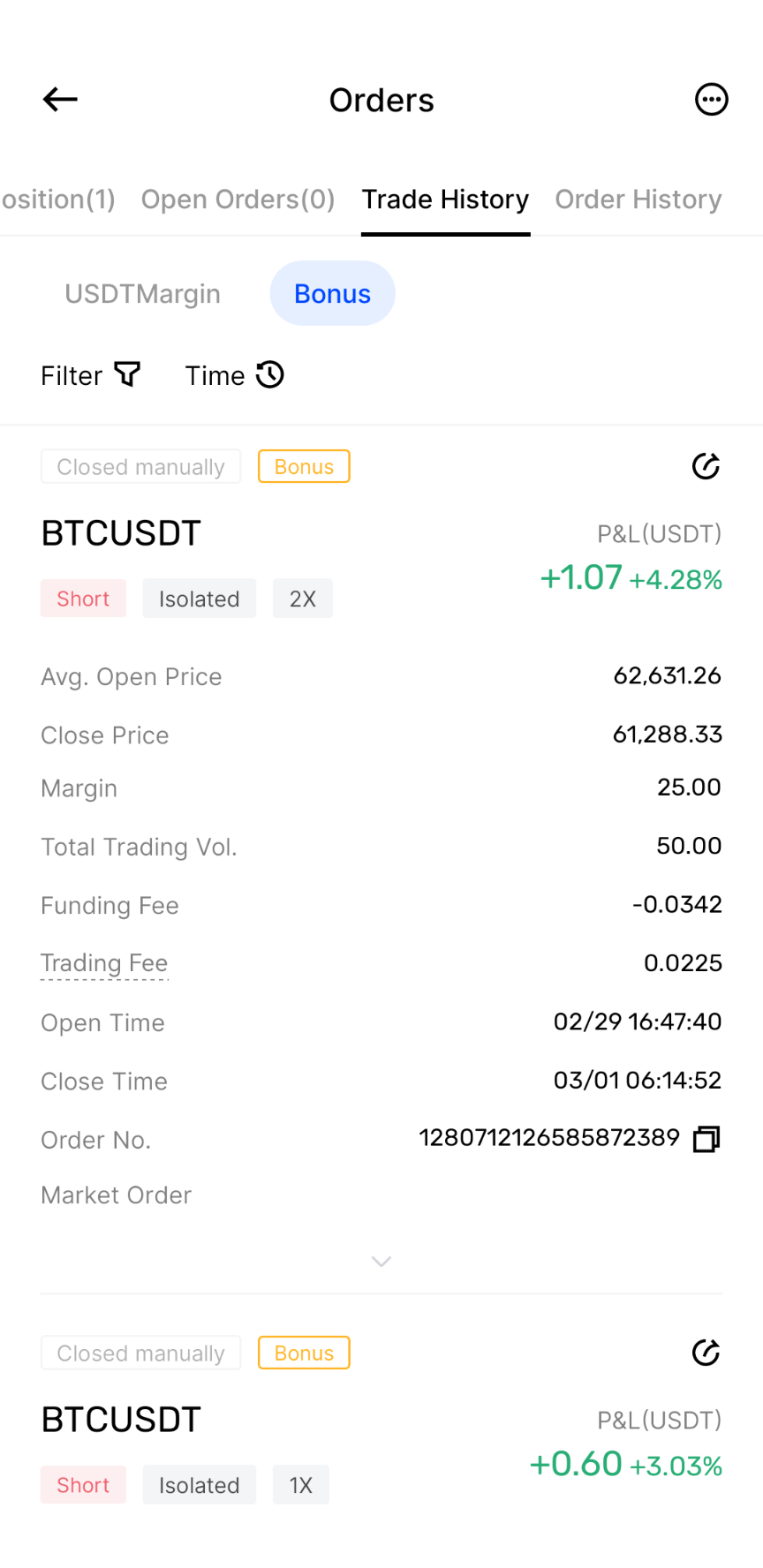763x1568 pixels.
Task: Share the 2X BTCUSDT trade result
Action: coord(706,466)
